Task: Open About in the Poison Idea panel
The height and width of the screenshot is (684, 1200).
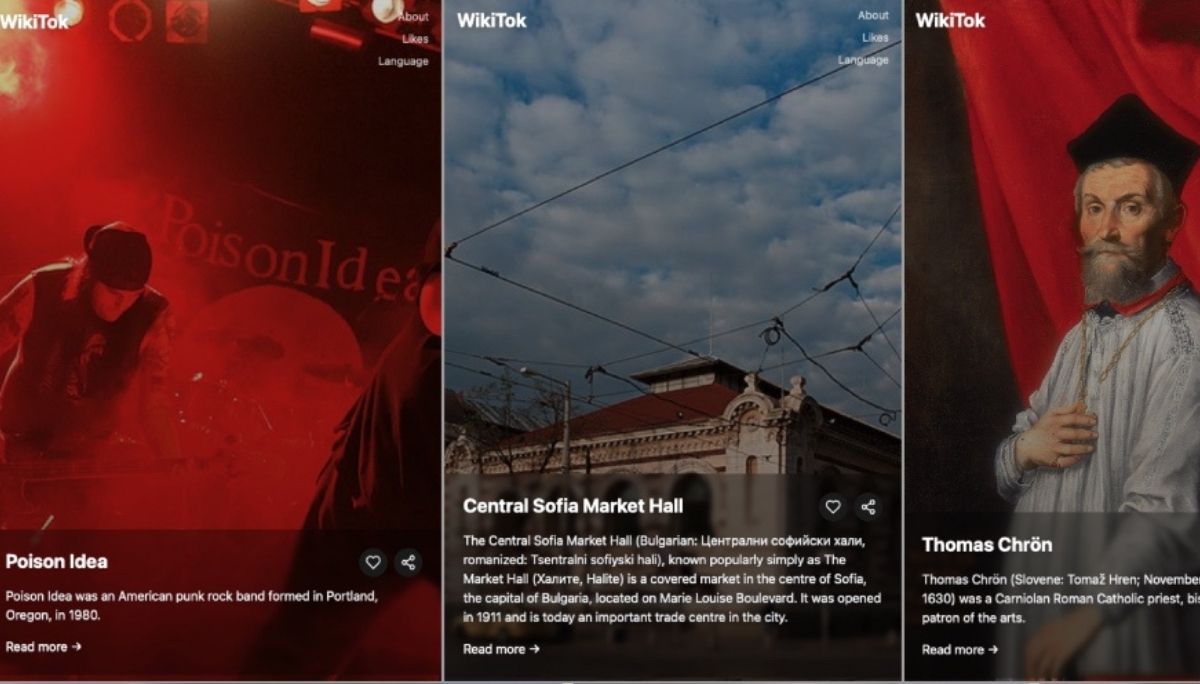Action: (x=413, y=16)
